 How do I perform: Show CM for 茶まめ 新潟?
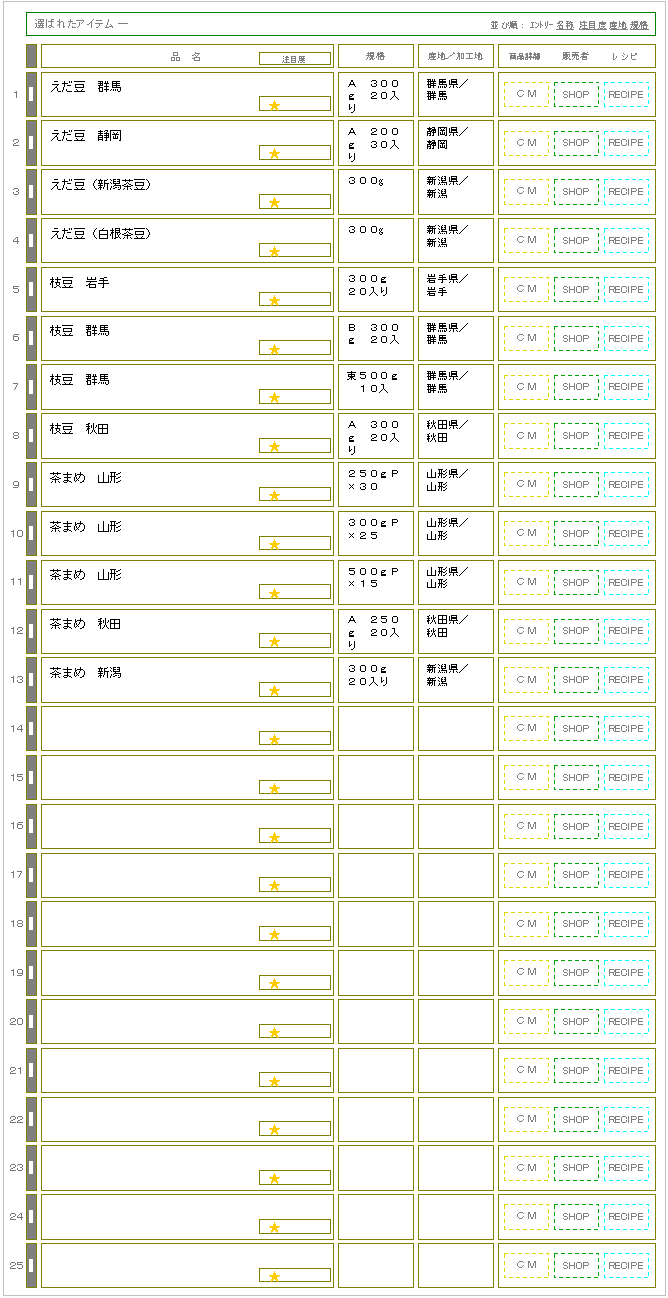526,680
